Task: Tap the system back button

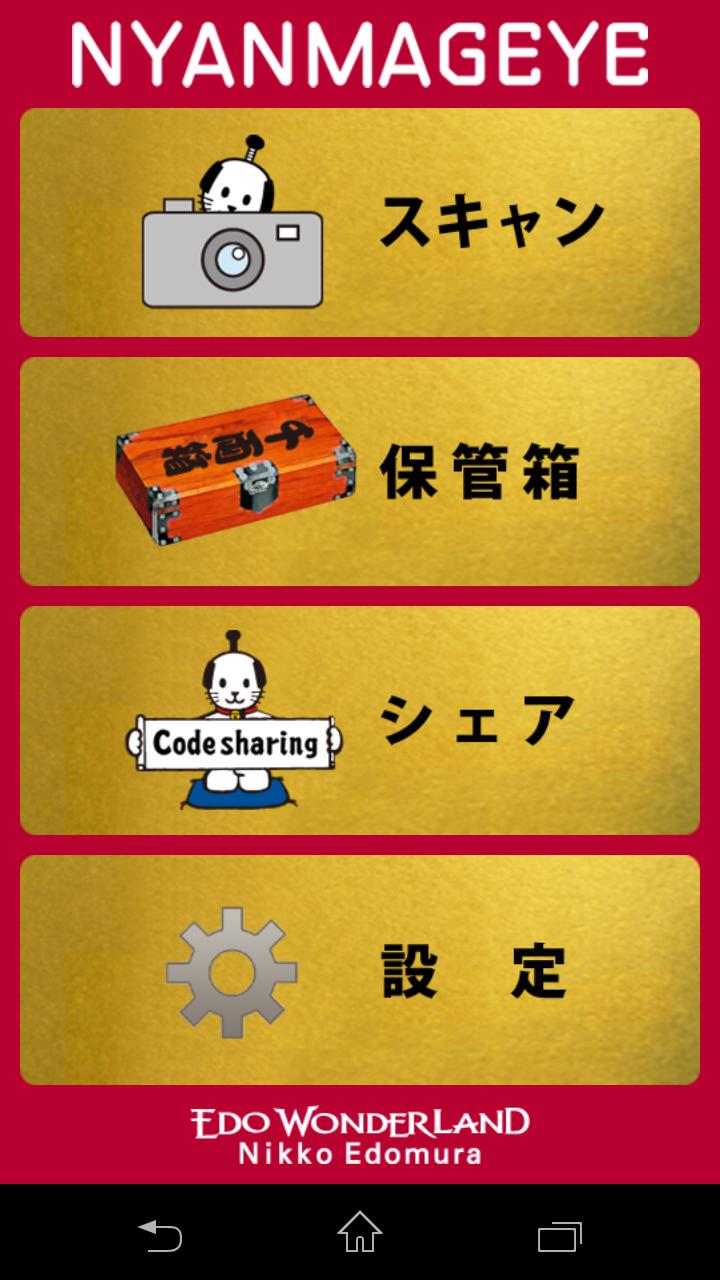Action: (x=160, y=1235)
